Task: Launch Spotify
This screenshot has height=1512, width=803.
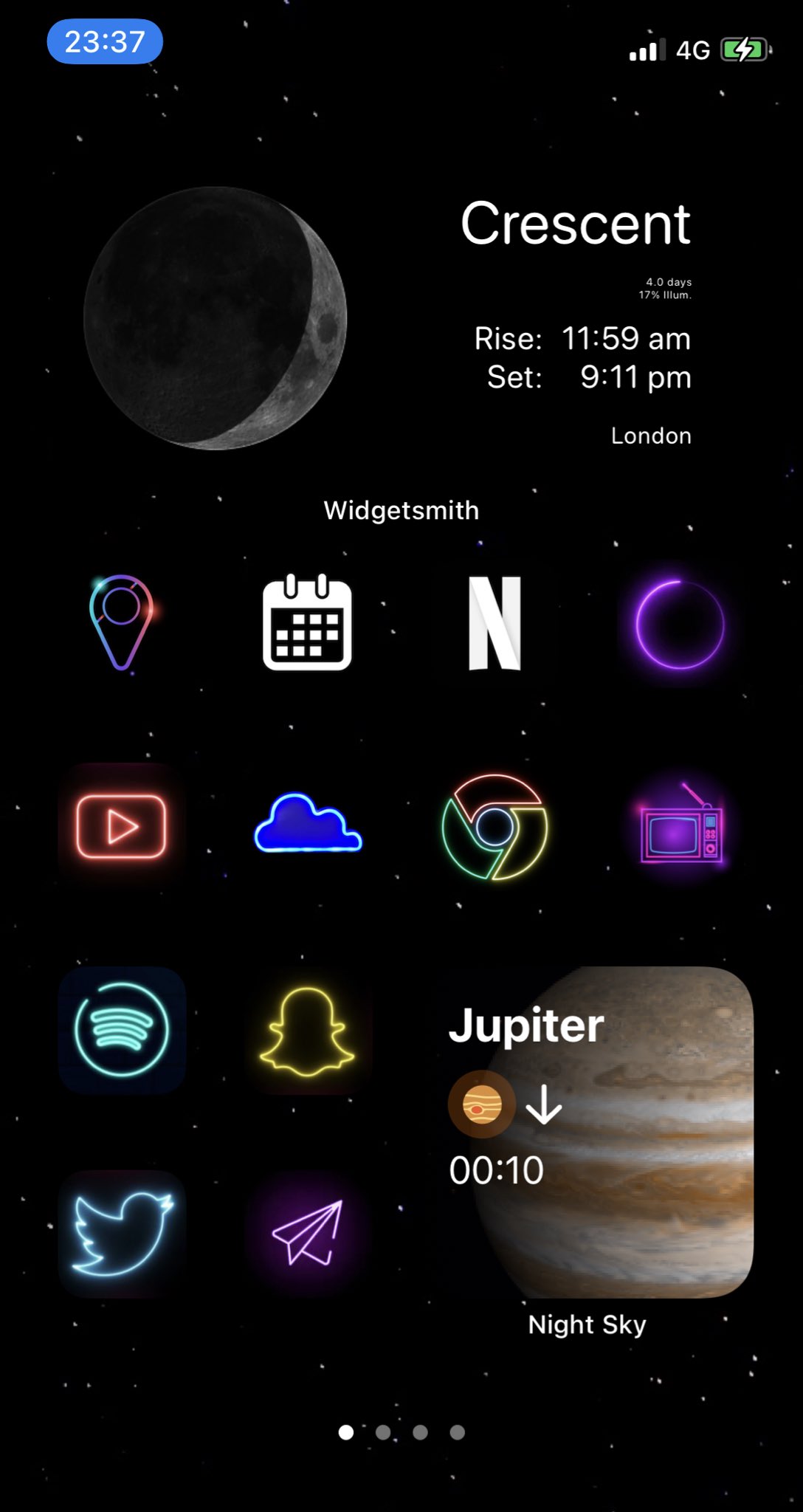Action: (122, 1030)
